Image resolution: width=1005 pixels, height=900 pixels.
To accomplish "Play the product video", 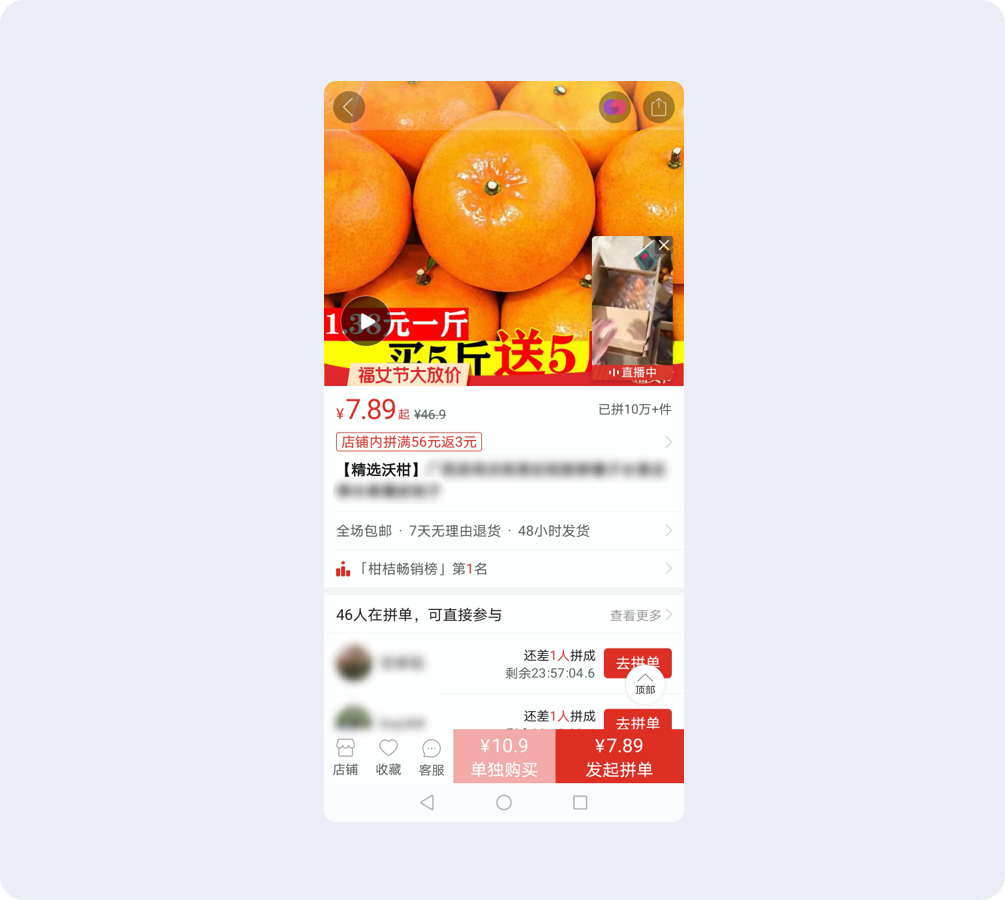I will coord(366,321).
